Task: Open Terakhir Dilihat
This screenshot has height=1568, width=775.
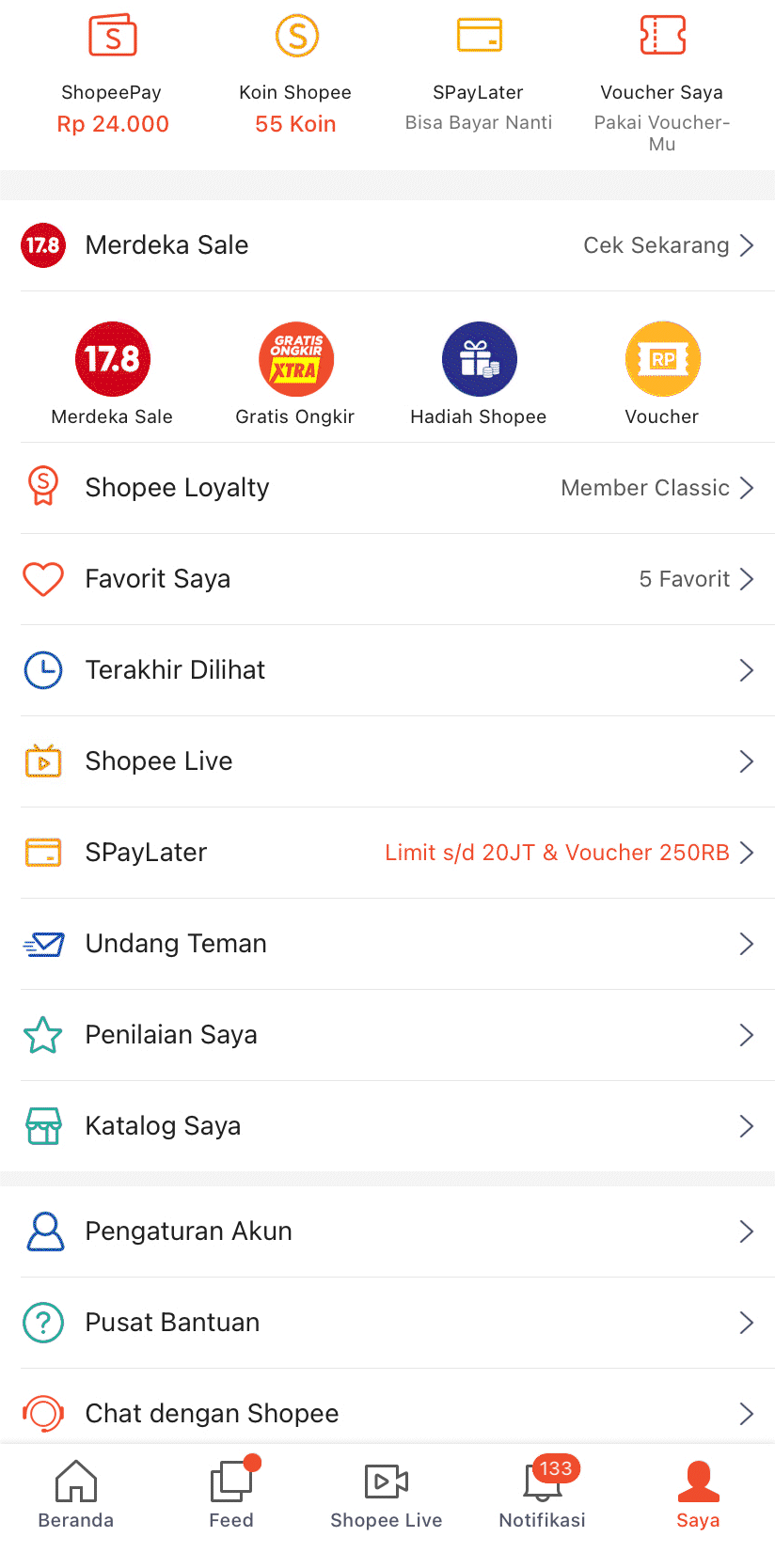Action: [387, 670]
